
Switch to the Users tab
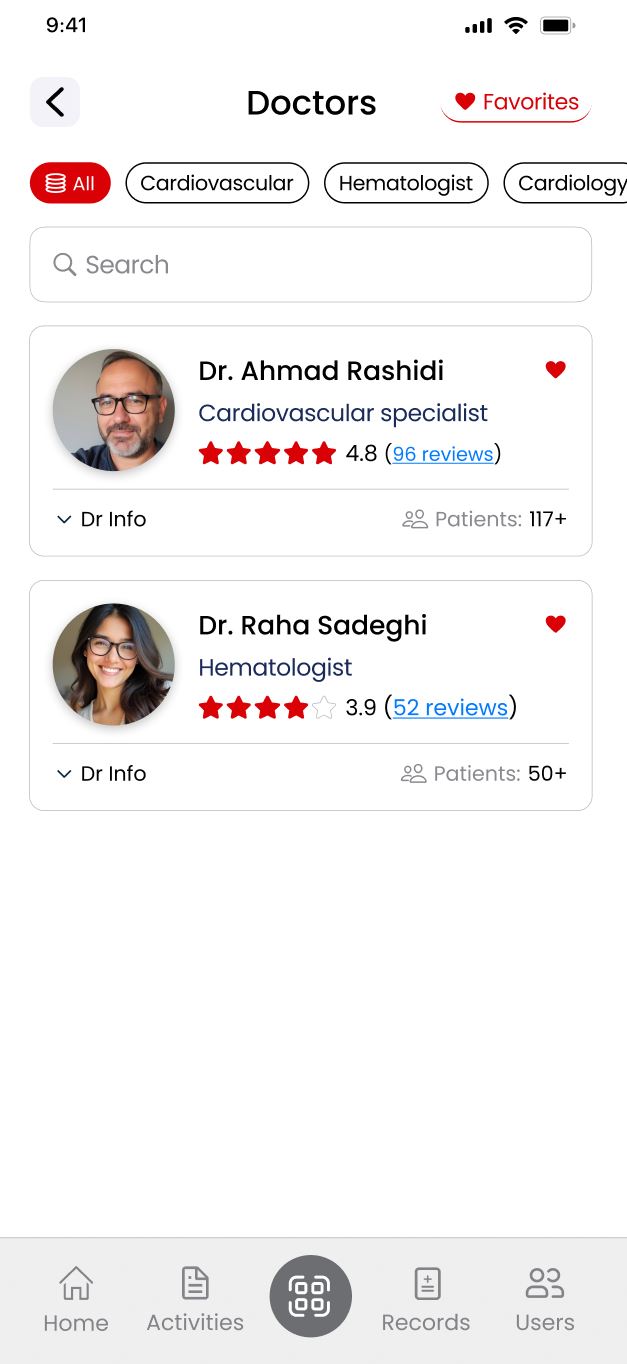tap(545, 1299)
